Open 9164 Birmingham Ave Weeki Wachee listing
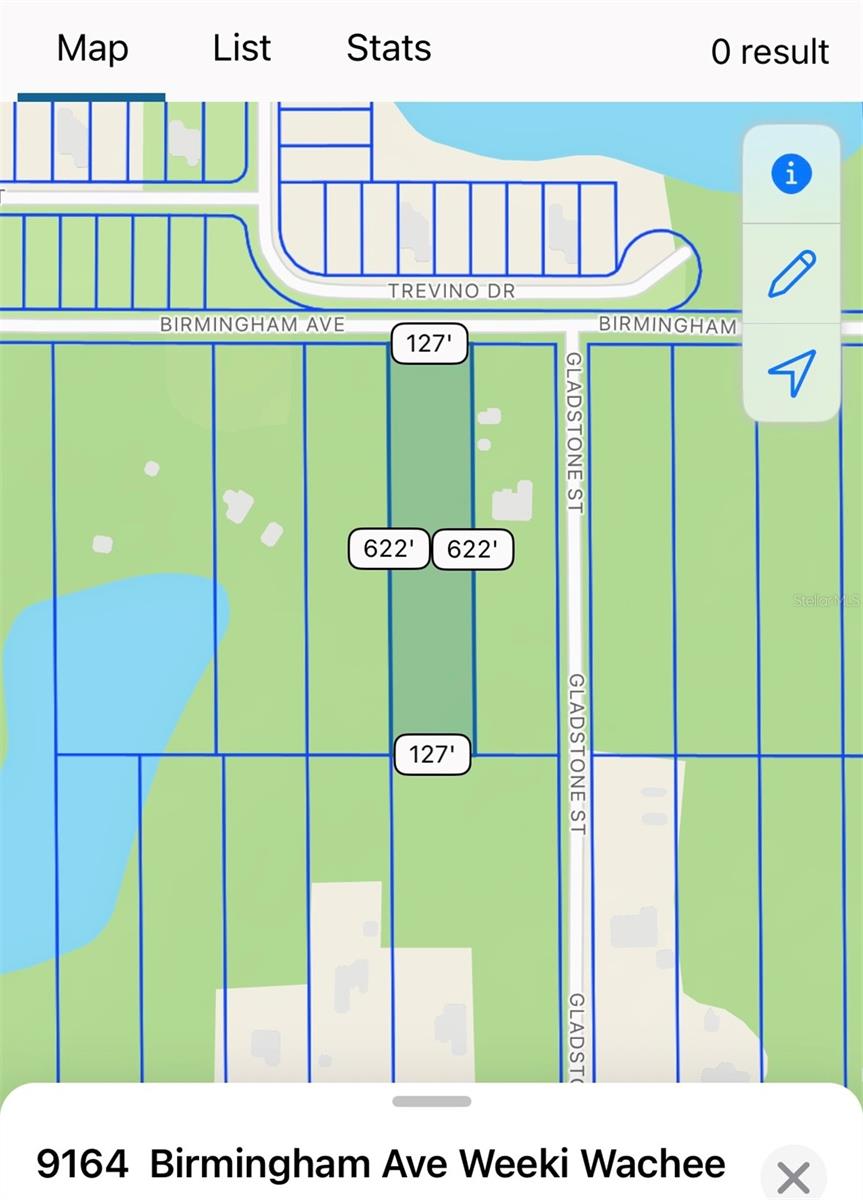 click(x=380, y=1163)
